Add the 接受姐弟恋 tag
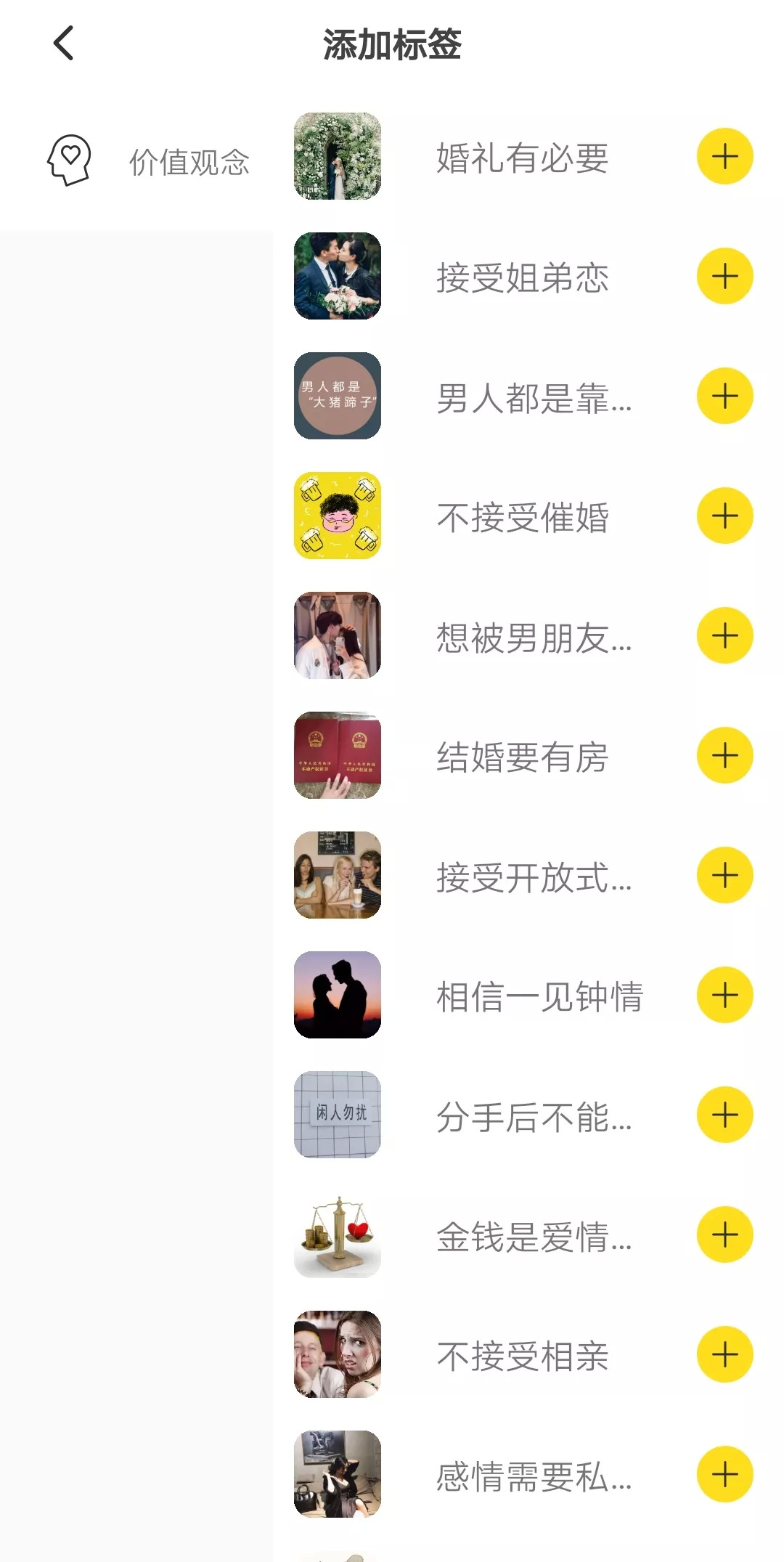The height and width of the screenshot is (1562, 784). 724,277
